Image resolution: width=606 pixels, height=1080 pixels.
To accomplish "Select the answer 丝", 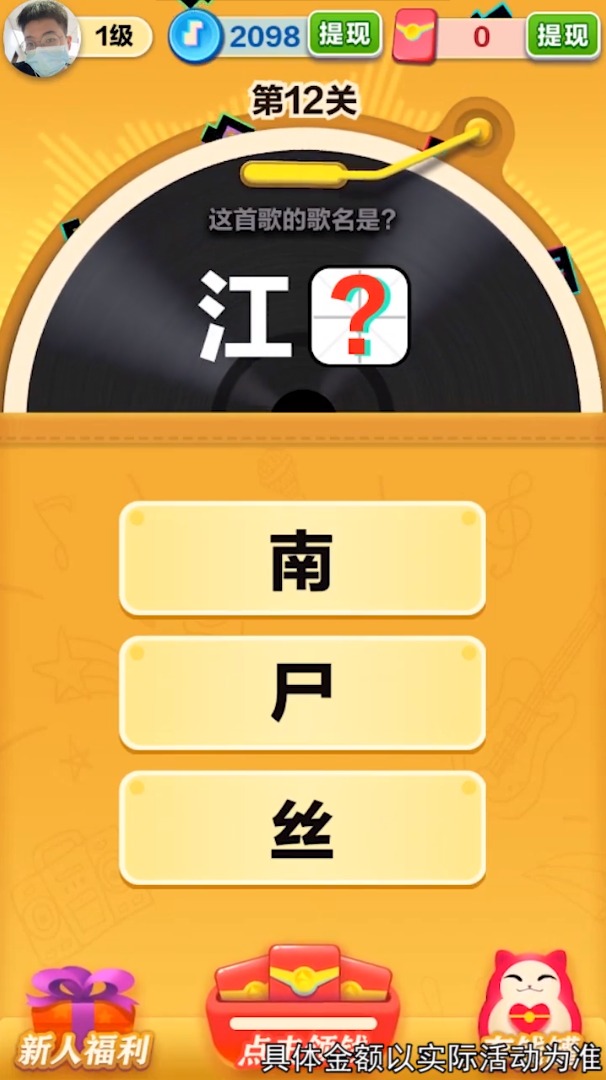I will (302, 829).
